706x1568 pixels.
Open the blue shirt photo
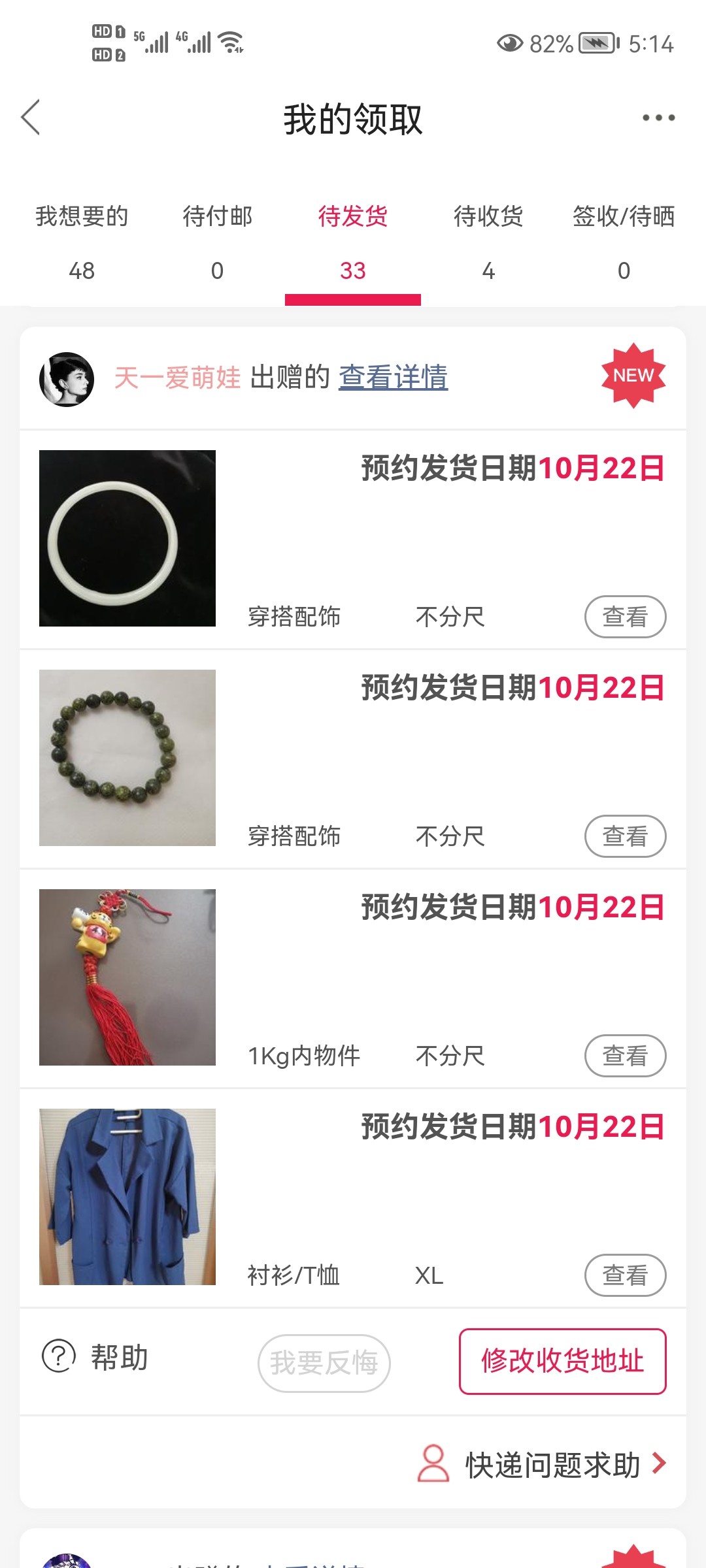click(x=127, y=1197)
